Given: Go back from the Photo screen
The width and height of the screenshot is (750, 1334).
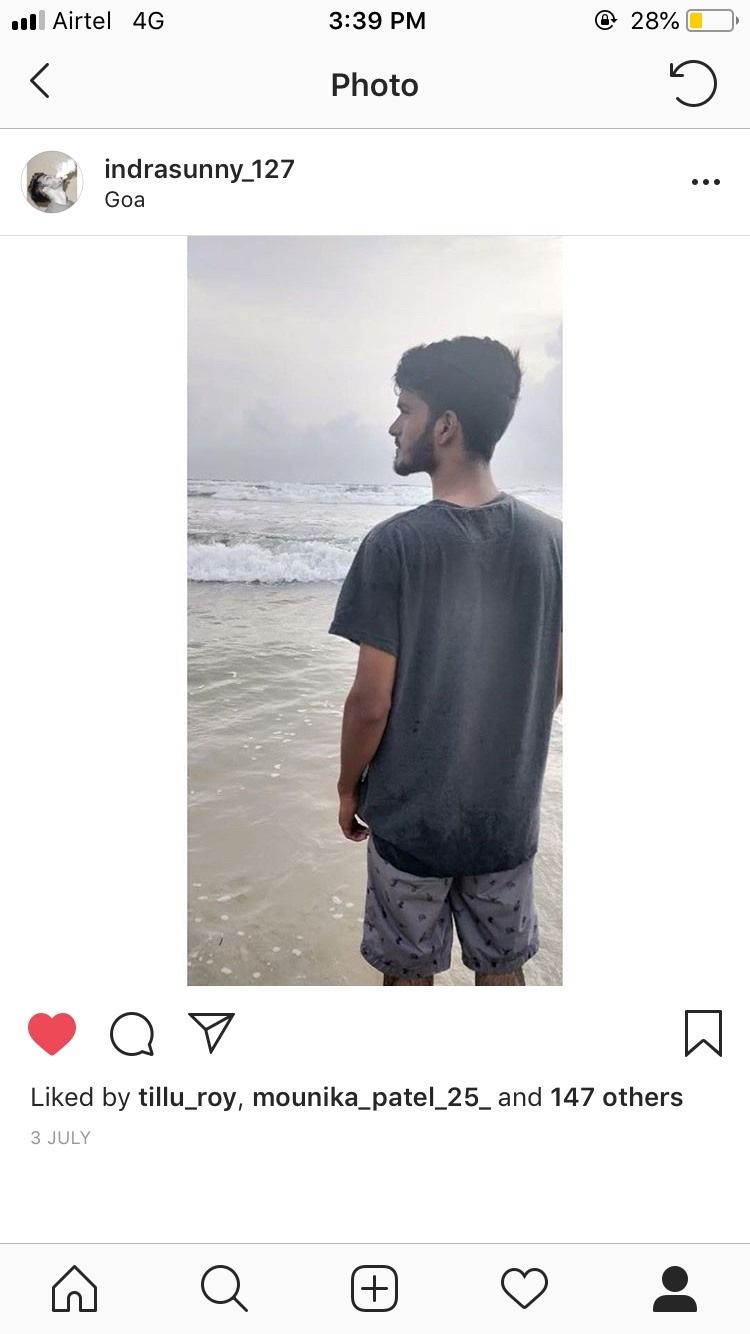Looking at the screenshot, I should (x=40, y=82).
